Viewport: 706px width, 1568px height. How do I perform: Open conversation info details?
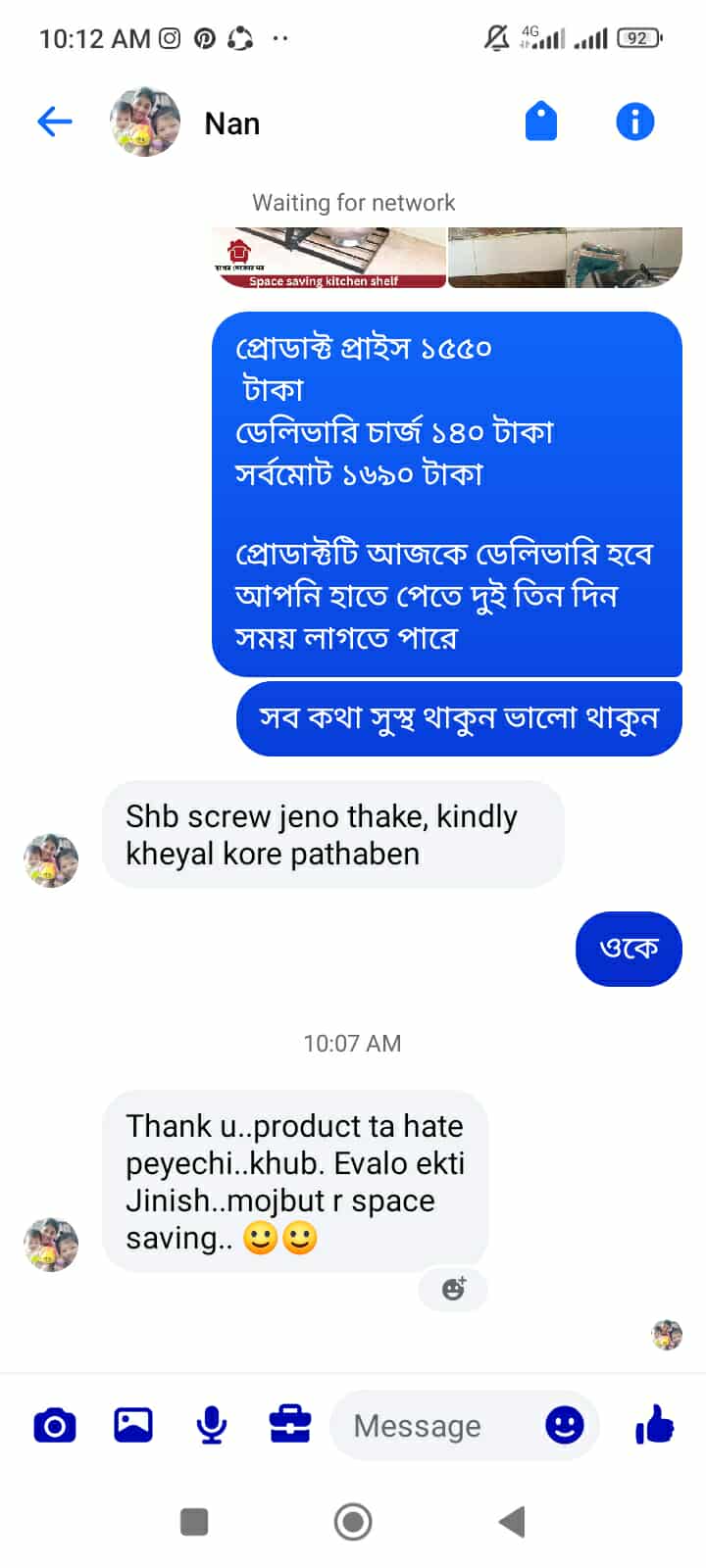pos(634,122)
